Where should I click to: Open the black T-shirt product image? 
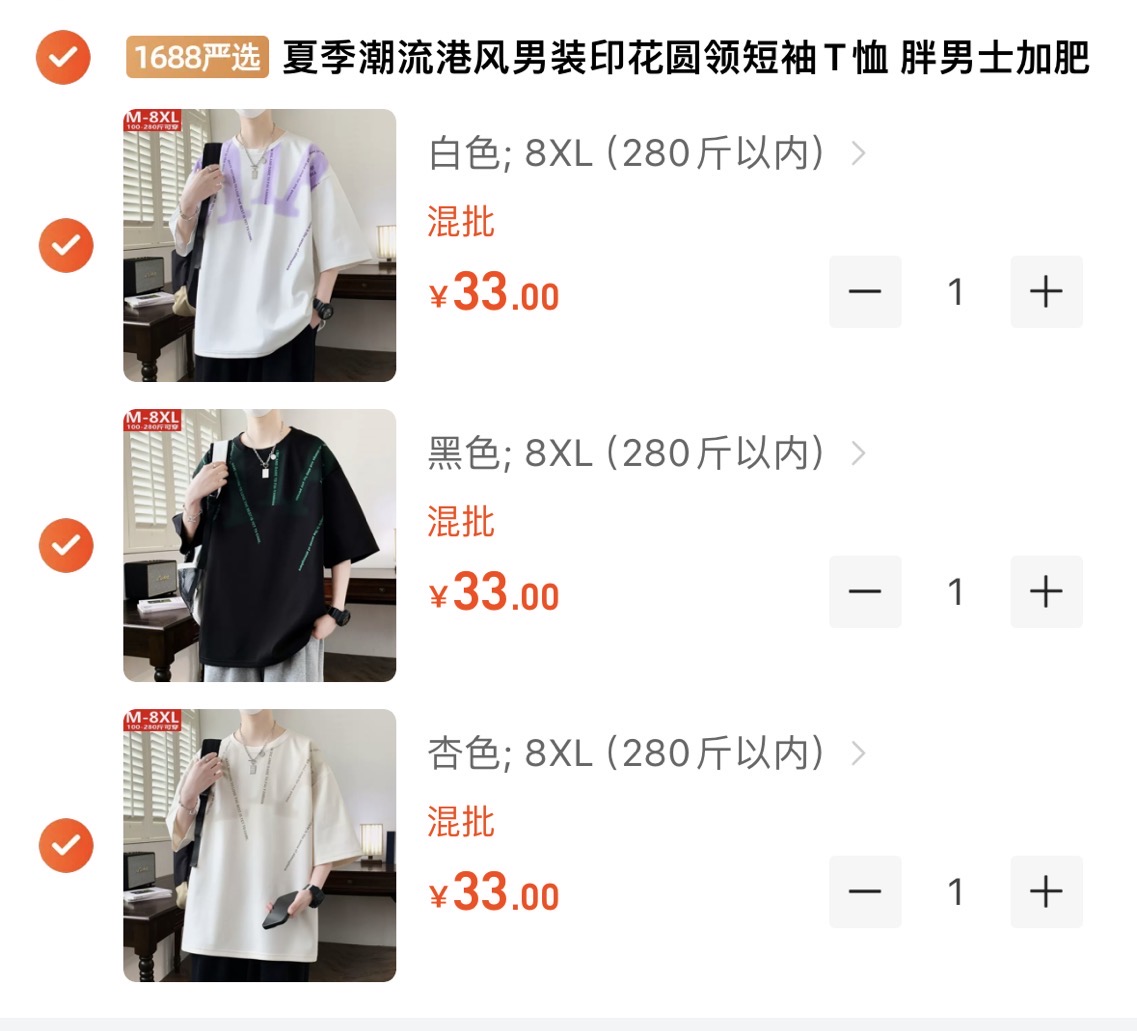tap(259, 545)
